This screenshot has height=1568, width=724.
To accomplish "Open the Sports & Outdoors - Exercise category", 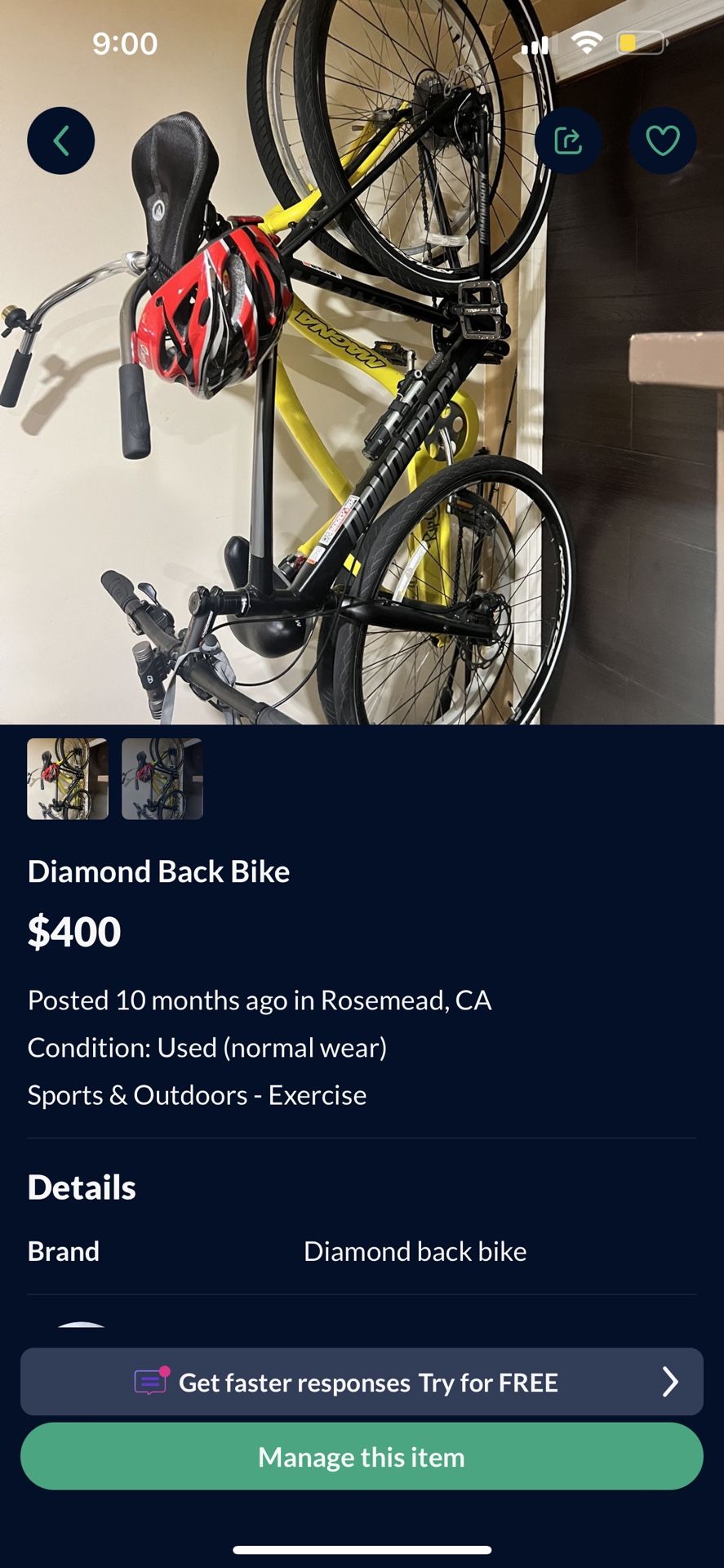I will coord(197,1095).
